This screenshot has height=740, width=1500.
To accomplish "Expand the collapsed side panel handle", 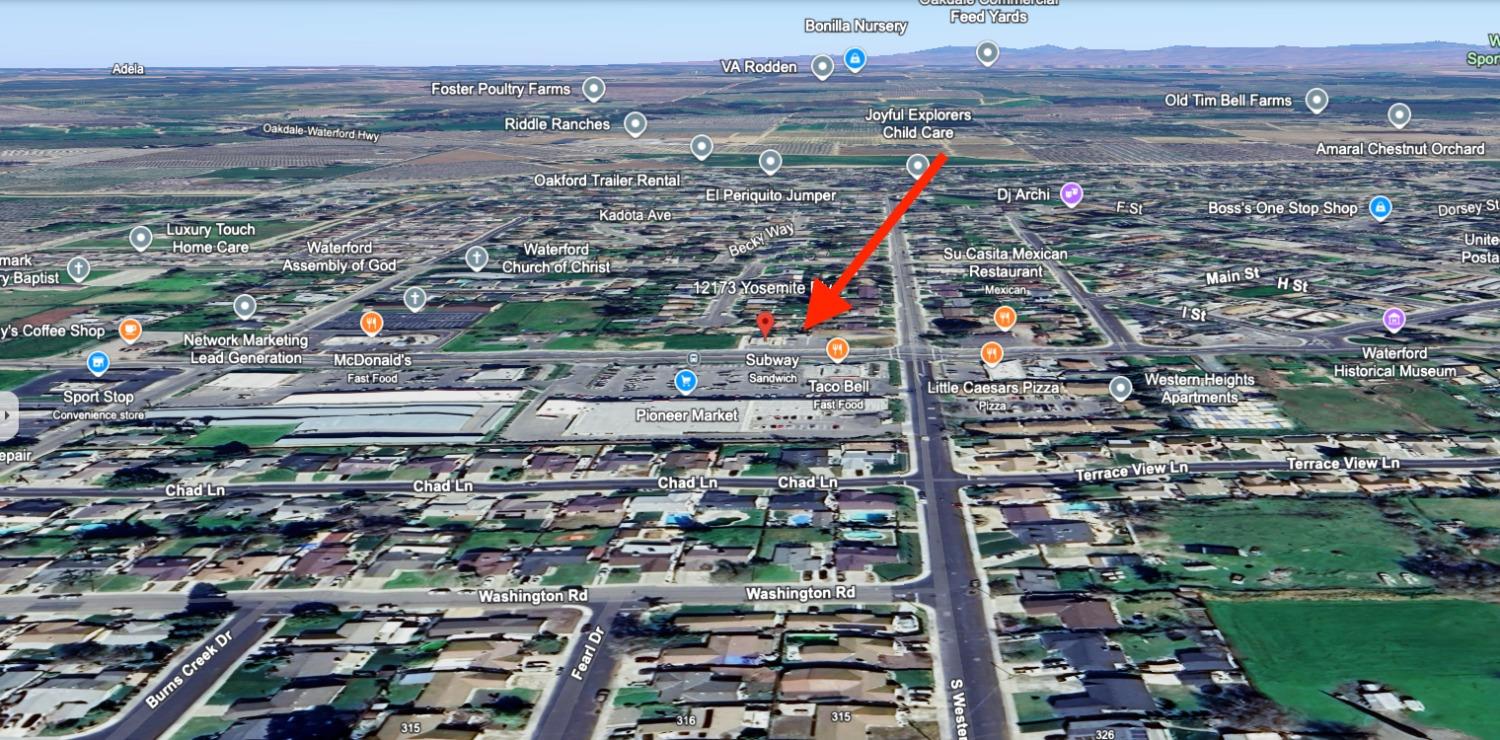I will [8, 415].
